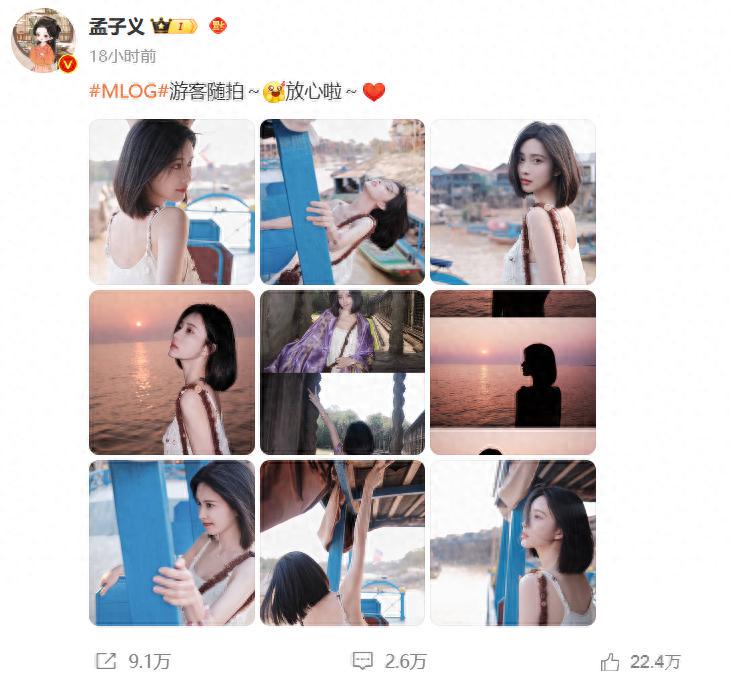Open the poster's profile avatar
Viewport: 731px width, 684px height.
coord(44,41)
